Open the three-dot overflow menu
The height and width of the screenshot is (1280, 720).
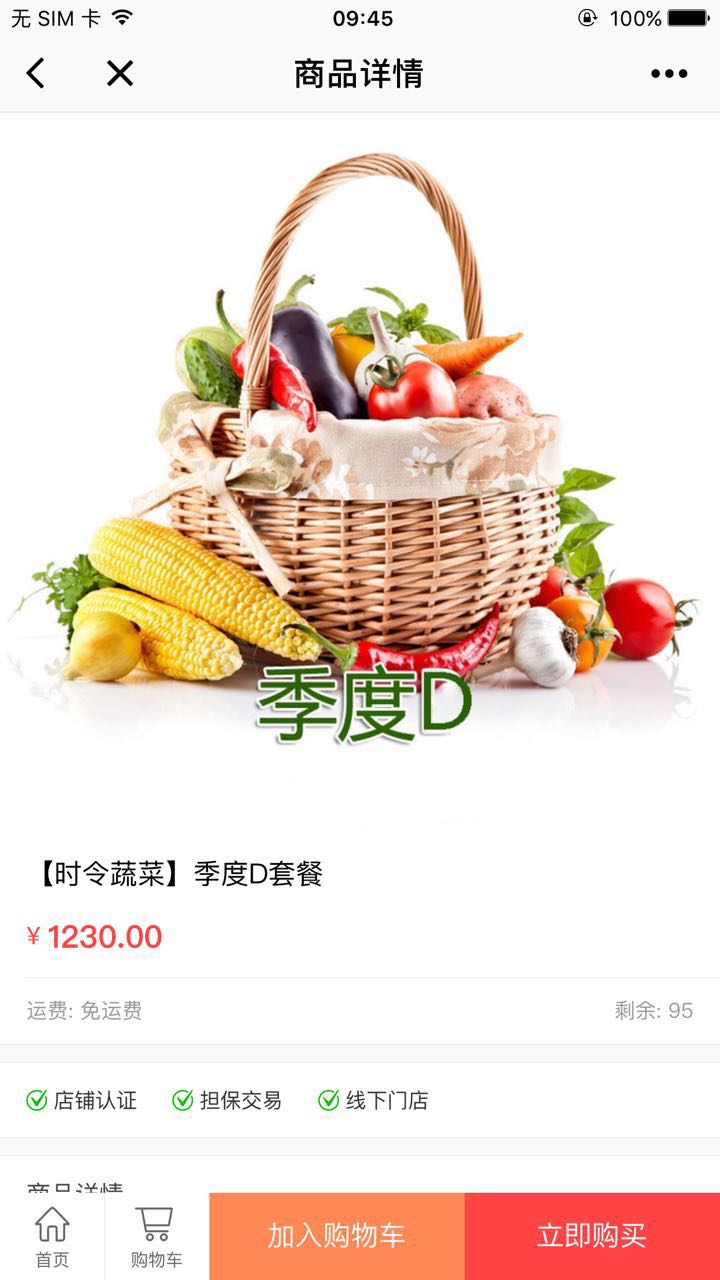click(669, 74)
